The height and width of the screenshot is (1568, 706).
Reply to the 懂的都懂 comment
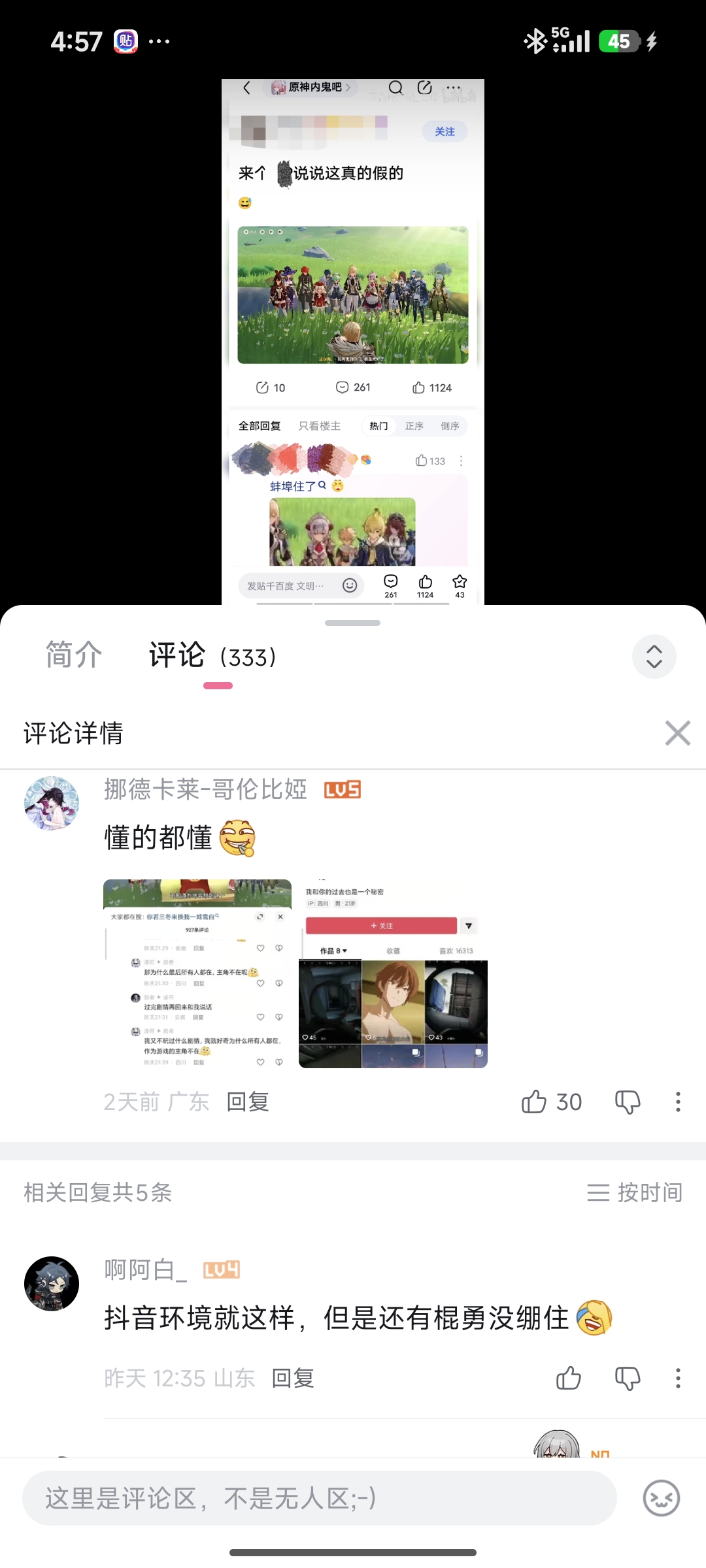click(x=248, y=1102)
